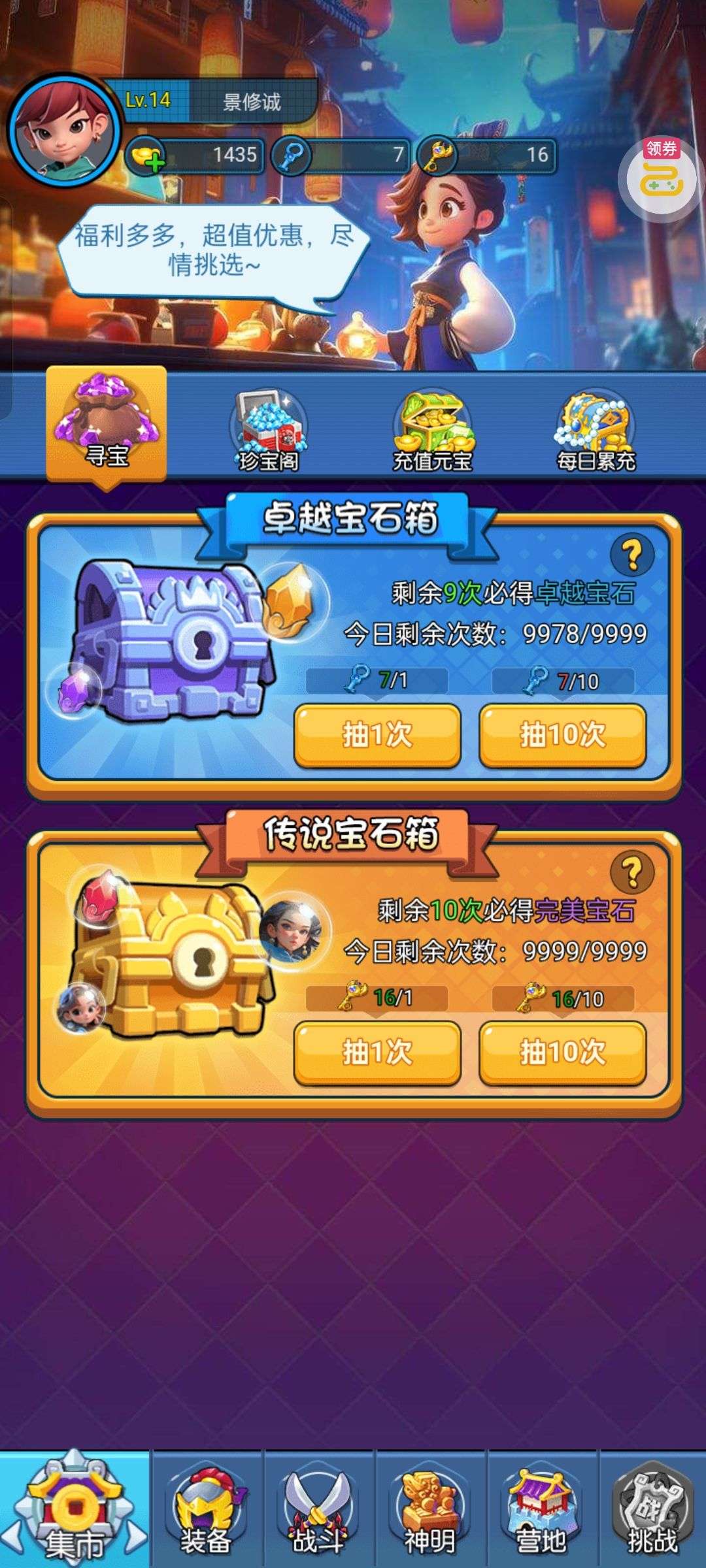The image size is (706, 1568).
Task: Go to the 营地 camp tab
Action: click(x=542, y=1509)
